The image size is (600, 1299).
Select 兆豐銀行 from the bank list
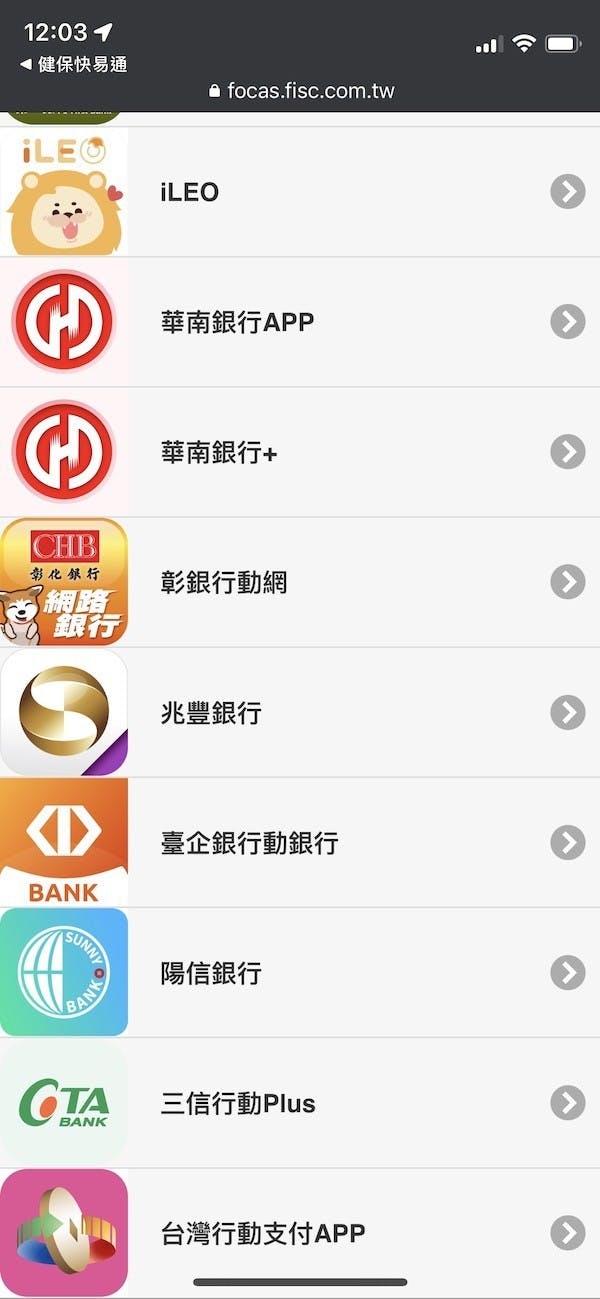click(x=300, y=712)
